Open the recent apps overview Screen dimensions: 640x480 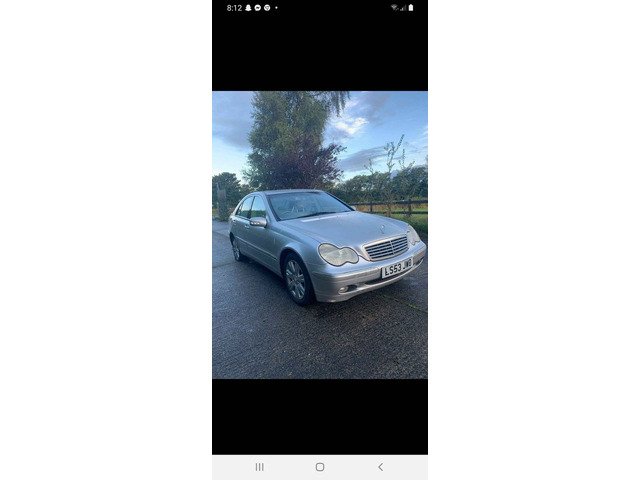259,467
